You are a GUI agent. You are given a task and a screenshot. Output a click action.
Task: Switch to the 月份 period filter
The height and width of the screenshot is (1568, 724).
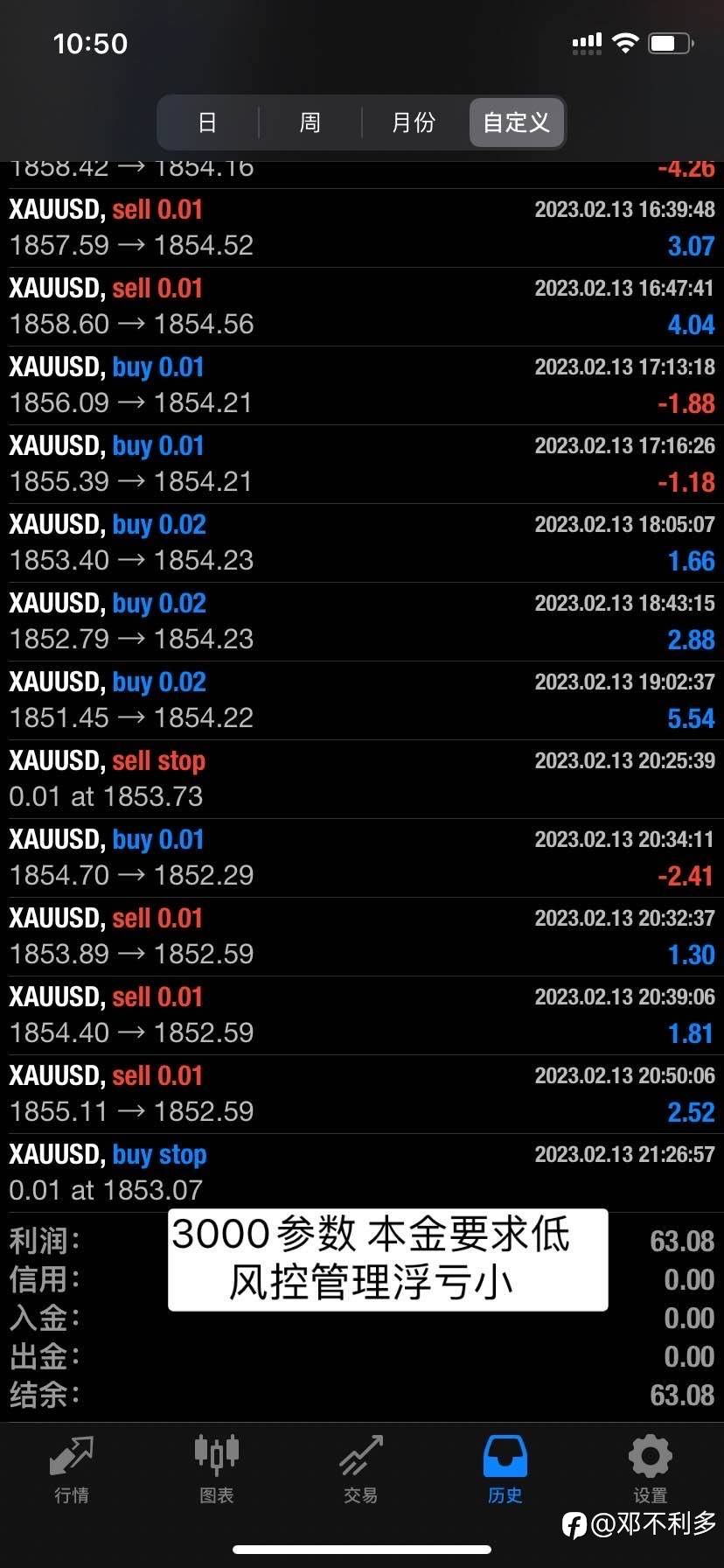[414, 122]
